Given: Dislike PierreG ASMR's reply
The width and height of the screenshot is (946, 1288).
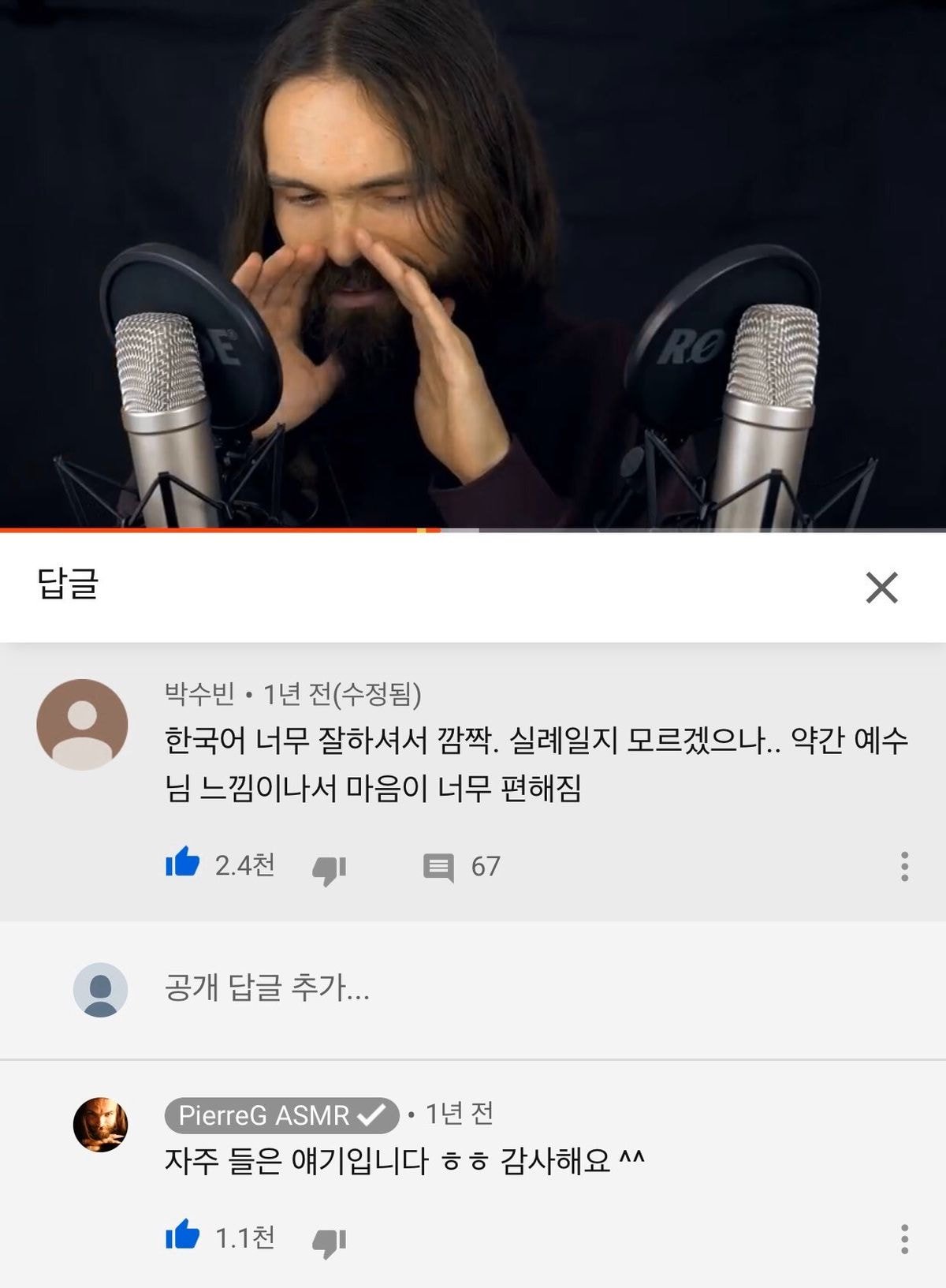Looking at the screenshot, I should point(329,1241).
